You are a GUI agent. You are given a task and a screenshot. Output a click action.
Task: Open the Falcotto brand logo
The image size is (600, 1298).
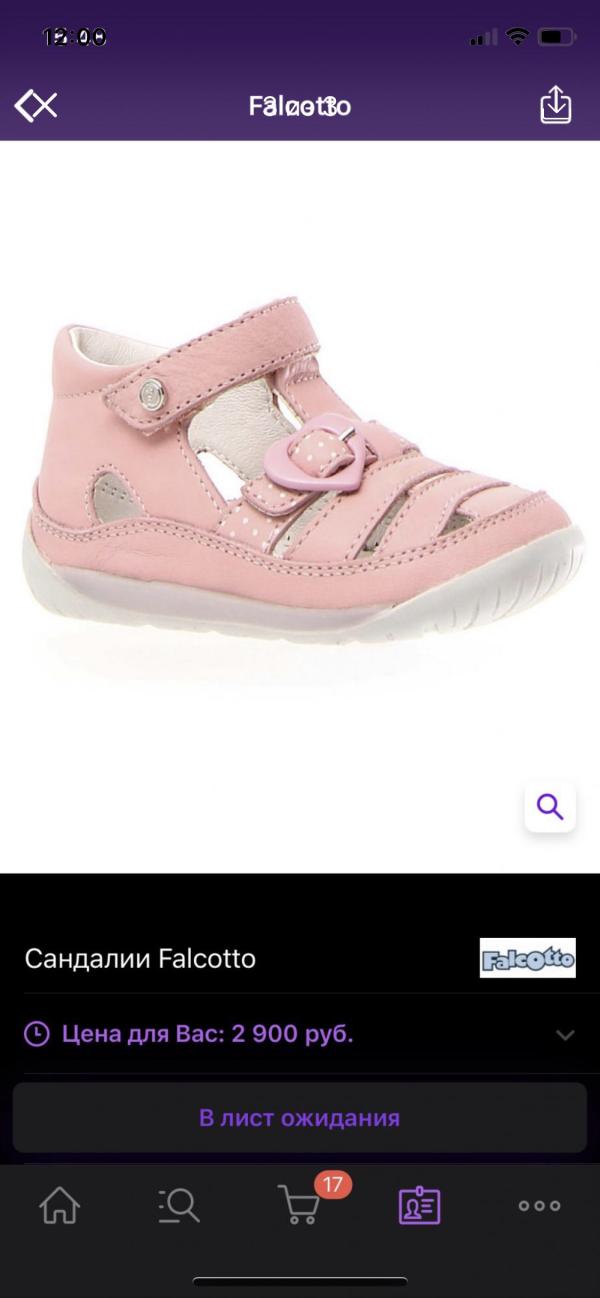[x=527, y=958]
